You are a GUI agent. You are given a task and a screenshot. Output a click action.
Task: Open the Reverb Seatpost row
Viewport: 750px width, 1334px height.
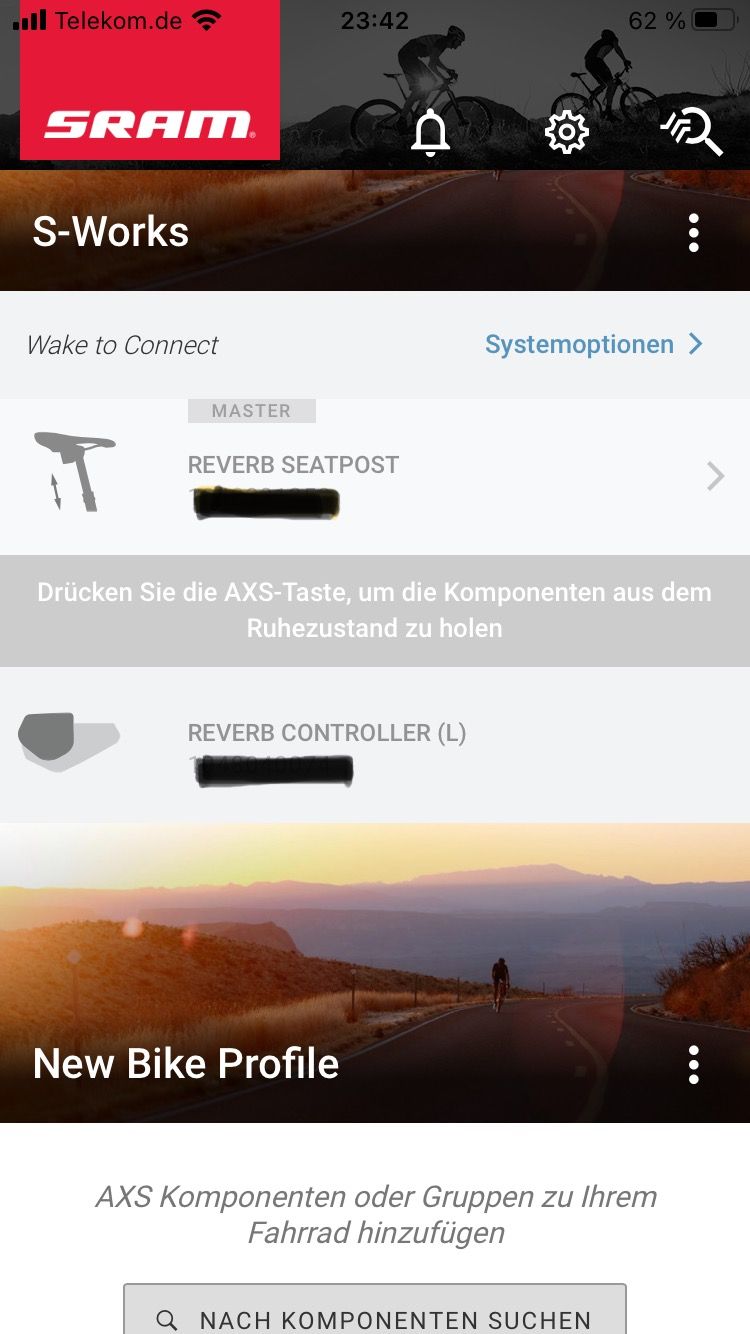click(375, 477)
